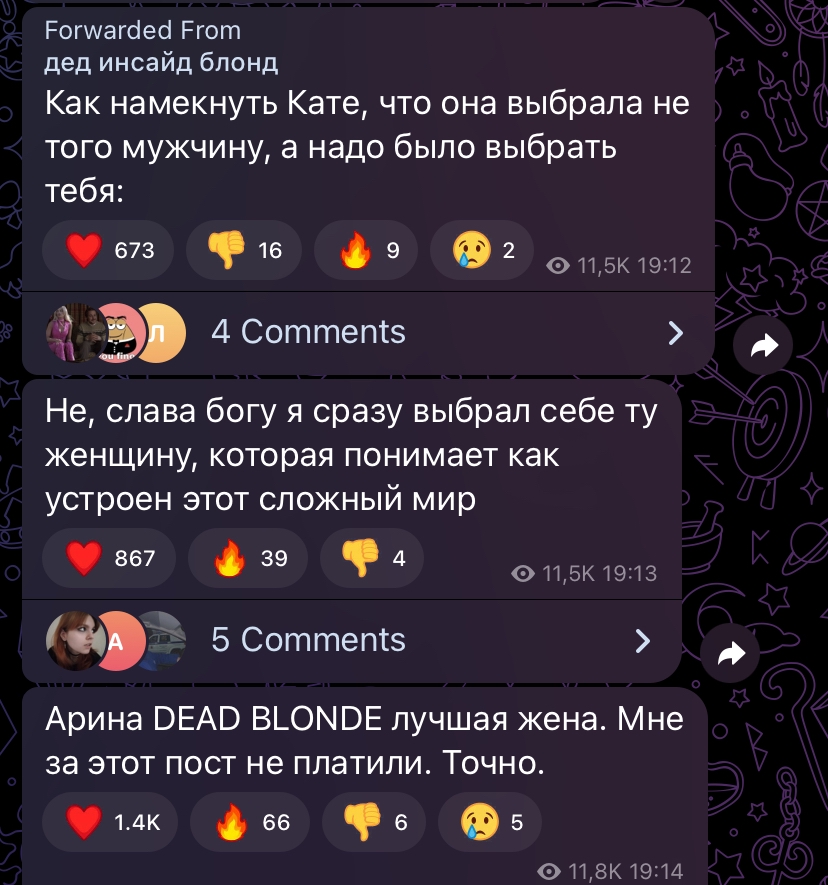This screenshot has width=828, height=885.
Task: Tap heart reaction with 867 count
Action: click(x=109, y=558)
